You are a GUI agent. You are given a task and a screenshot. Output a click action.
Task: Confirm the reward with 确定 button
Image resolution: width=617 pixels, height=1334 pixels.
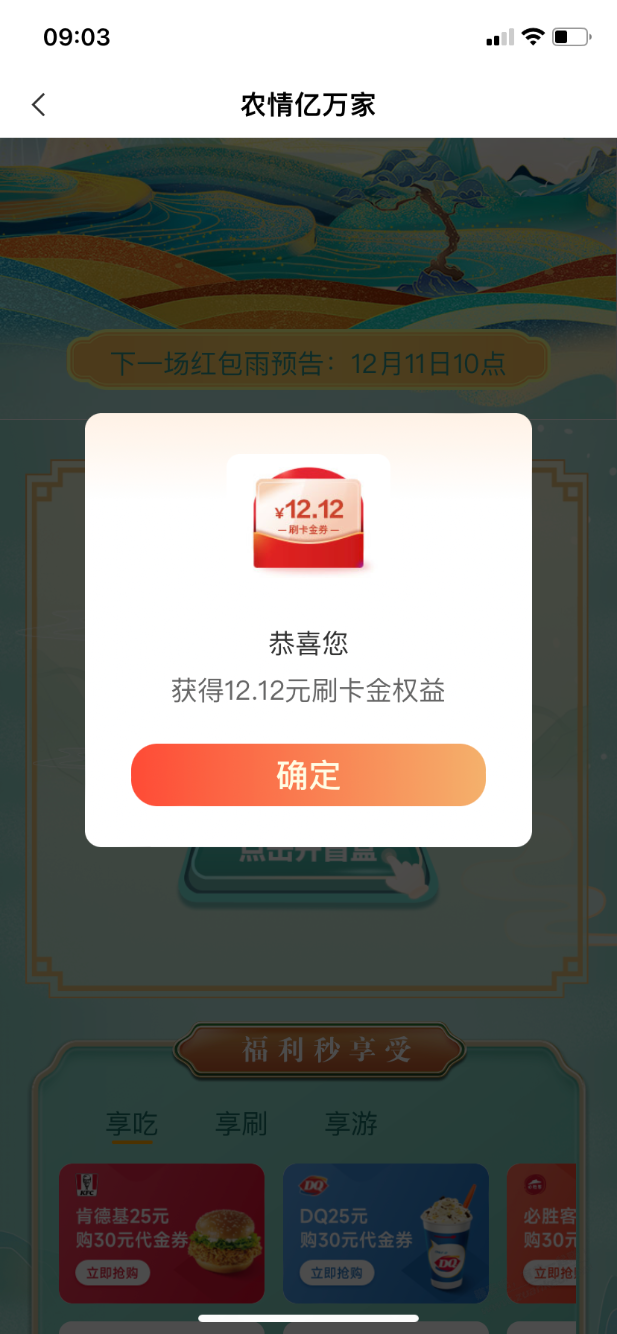308,775
